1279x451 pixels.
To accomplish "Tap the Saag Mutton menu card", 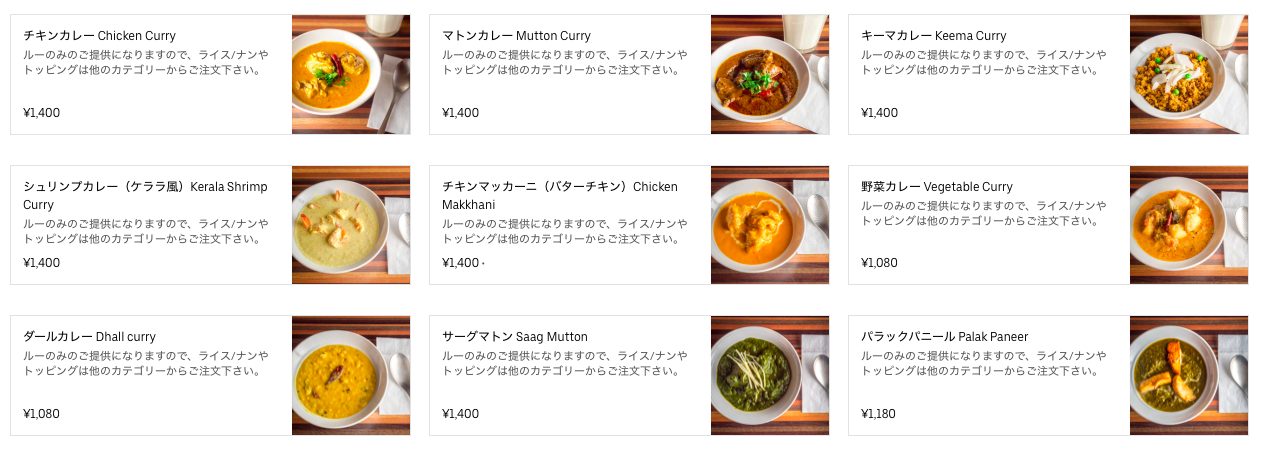I will pos(629,375).
